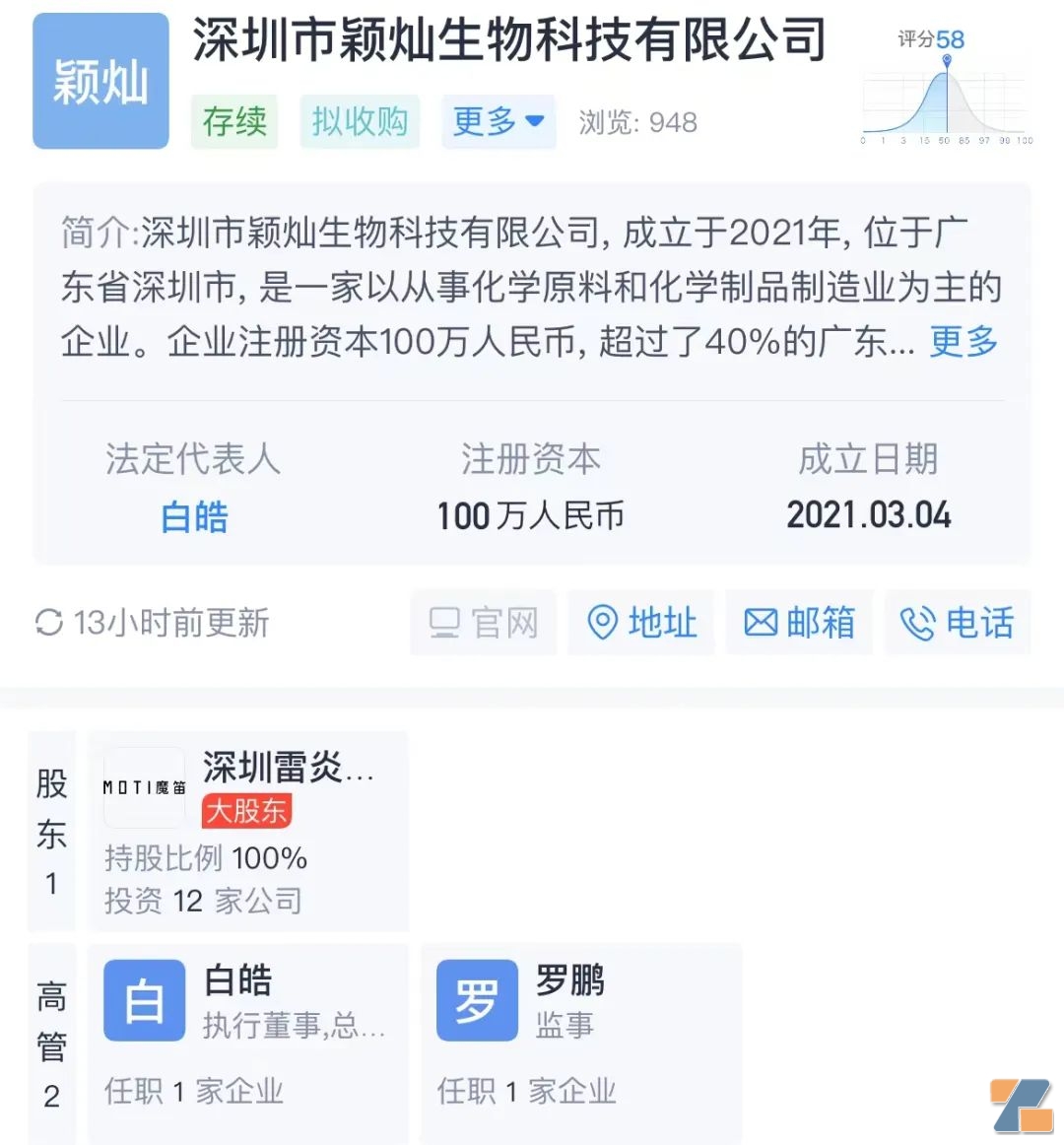Open the 更多 dropdown next to 拟收购

[499, 120]
